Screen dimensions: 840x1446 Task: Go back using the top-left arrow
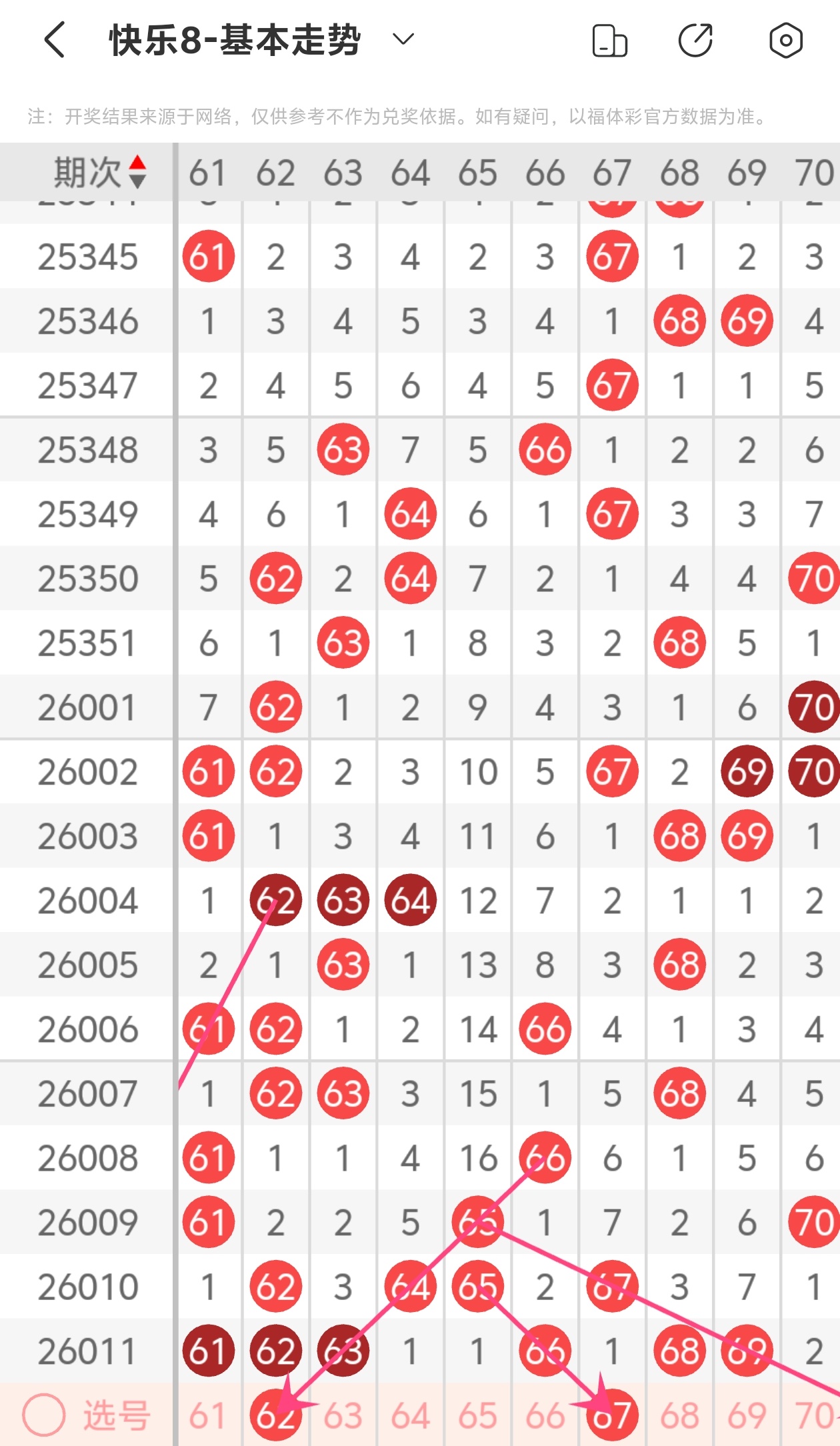pyautogui.click(x=55, y=40)
